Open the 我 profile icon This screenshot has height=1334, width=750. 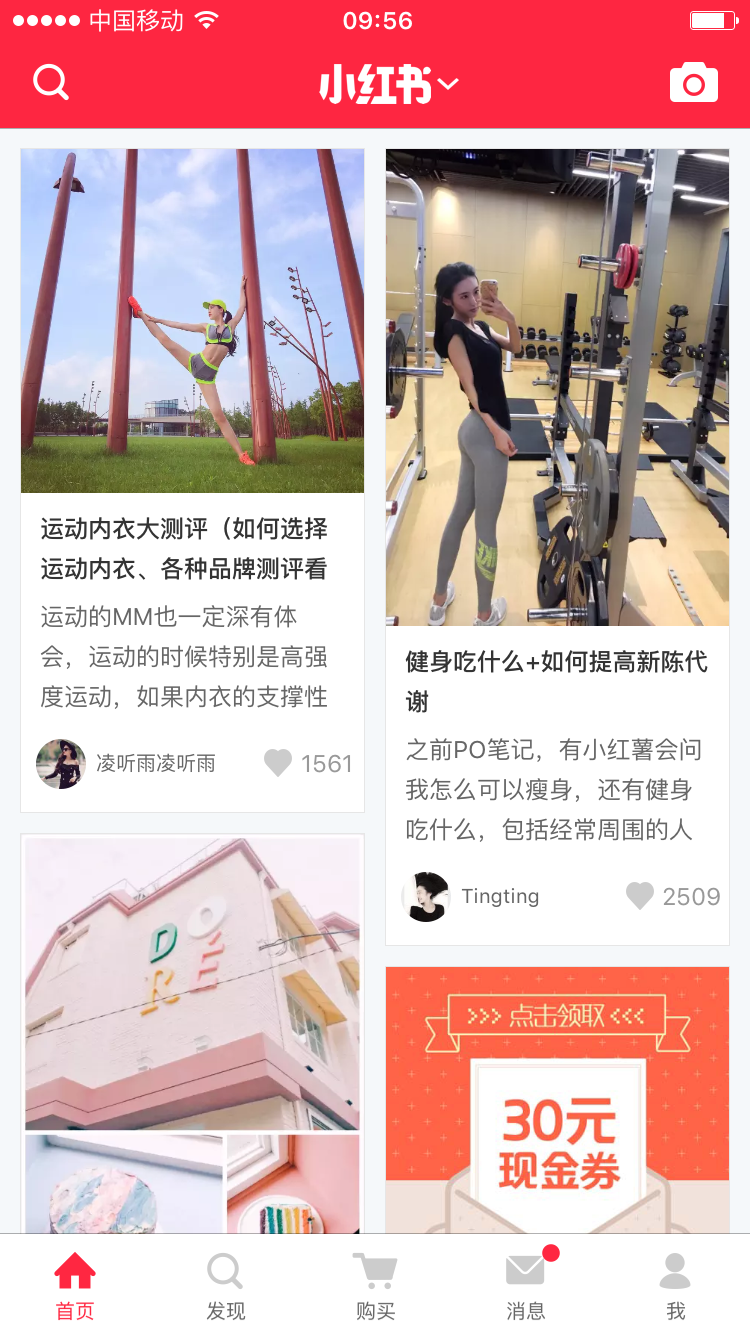pyautogui.click(x=674, y=1272)
